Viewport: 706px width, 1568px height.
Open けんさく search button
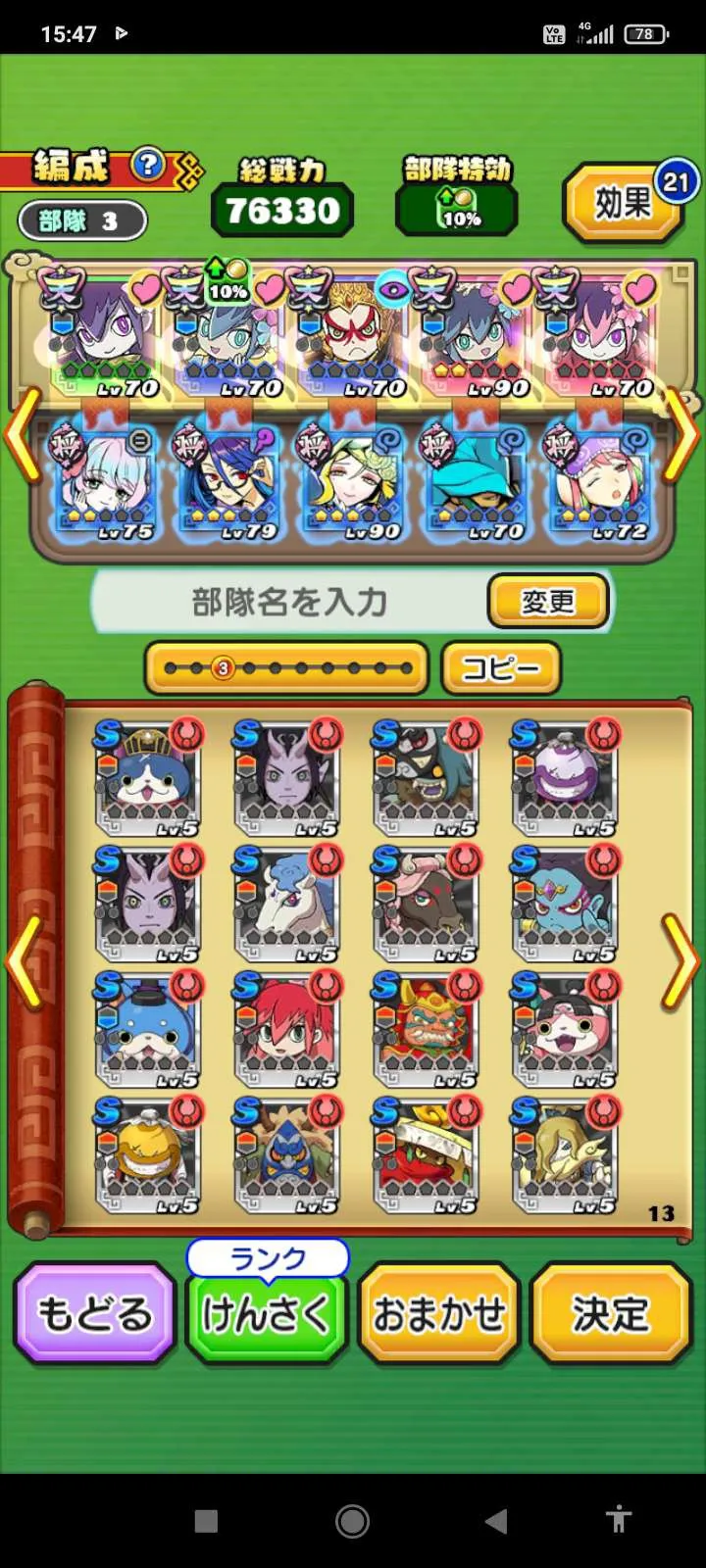pos(266,1313)
